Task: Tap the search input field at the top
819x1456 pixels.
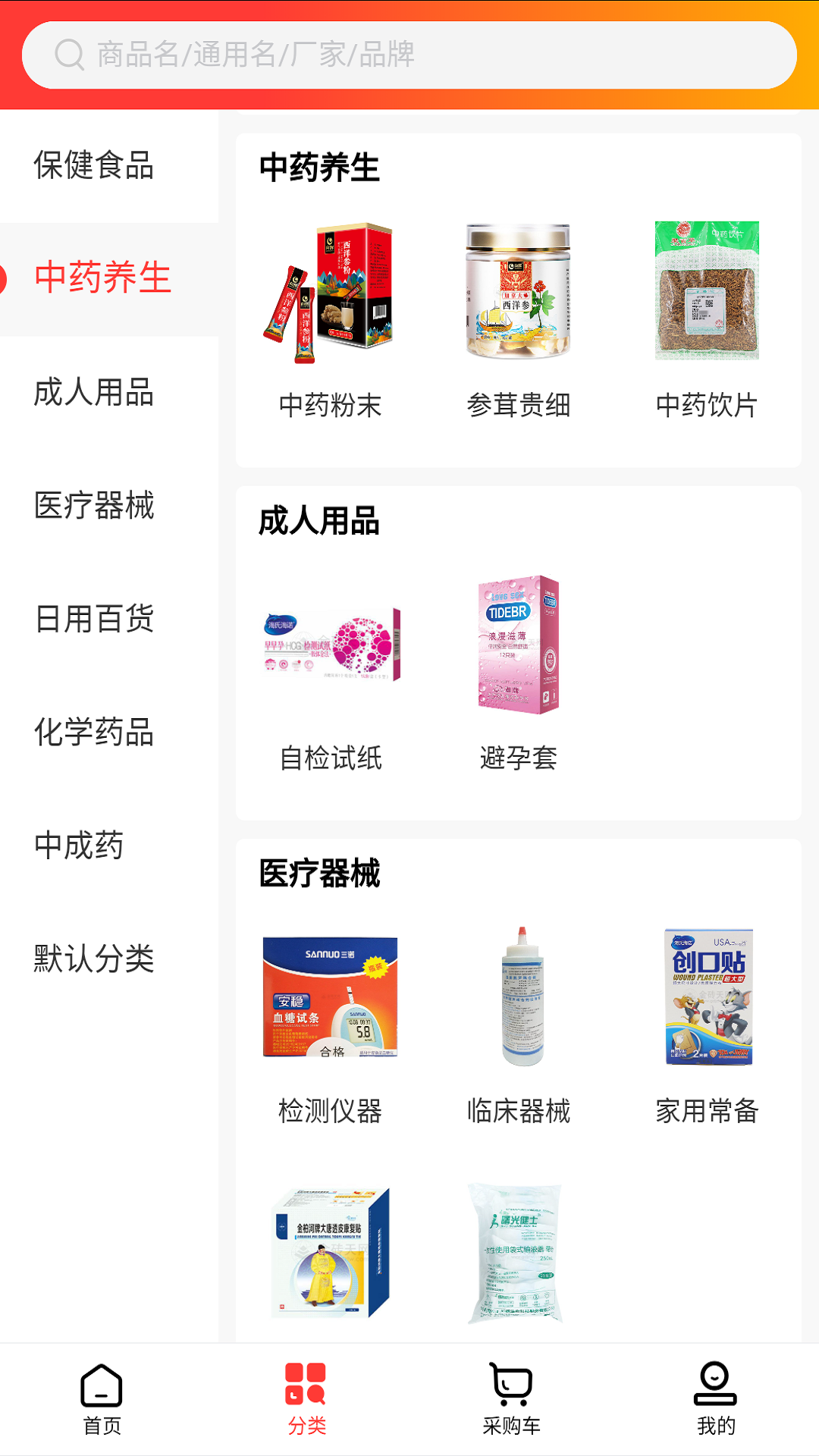Action: click(x=409, y=53)
